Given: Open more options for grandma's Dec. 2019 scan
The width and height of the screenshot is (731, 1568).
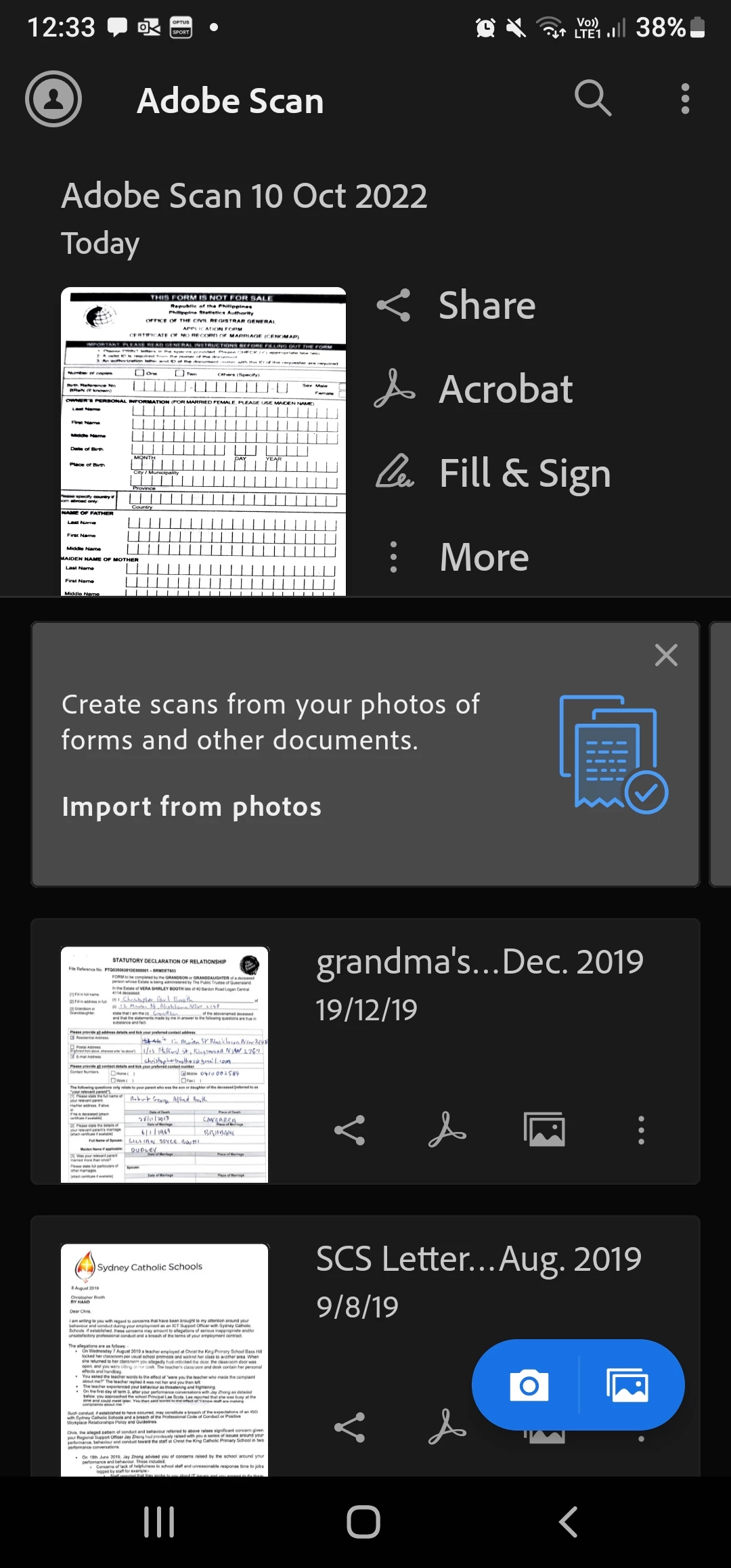Looking at the screenshot, I should coord(641,1130).
